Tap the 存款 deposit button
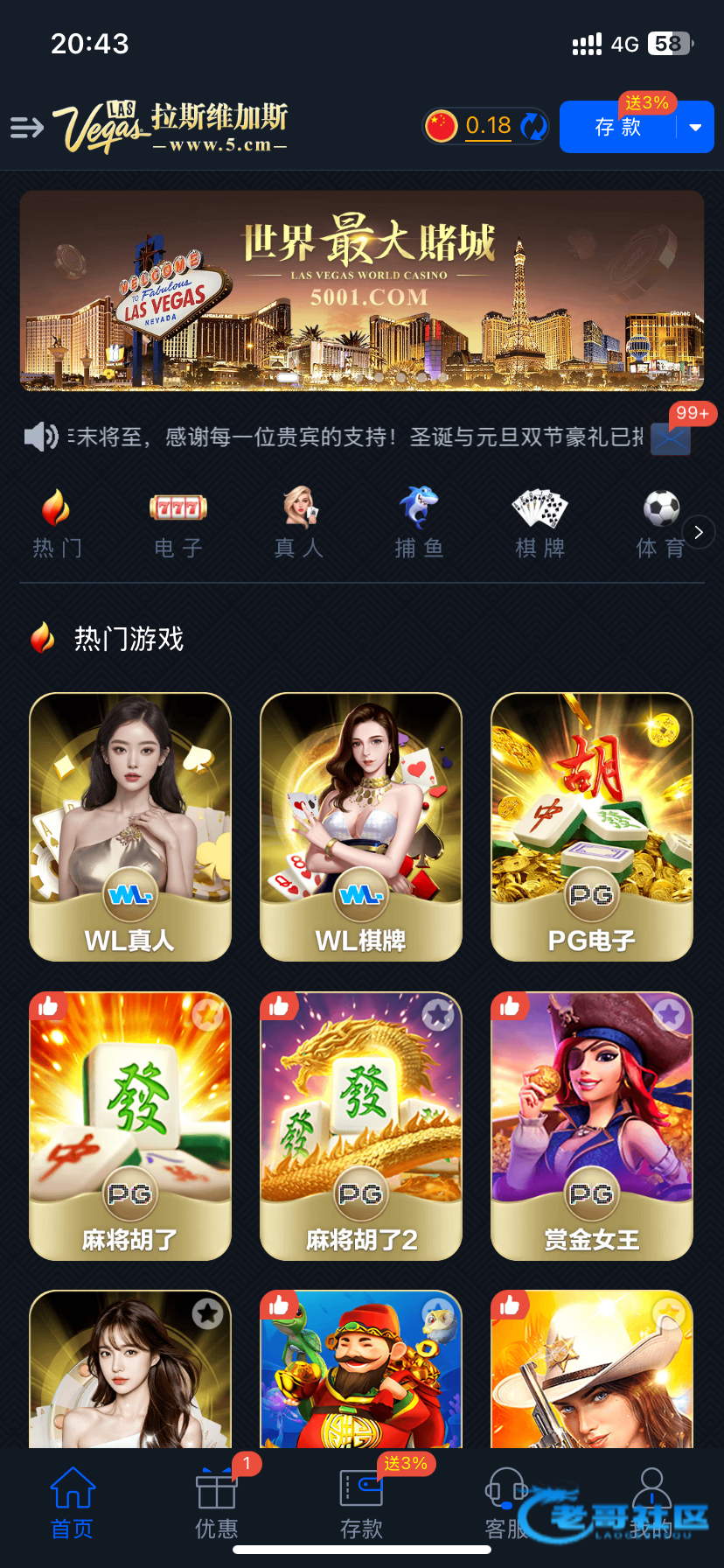Screen dimensions: 724x1568 click(x=617, y=128)
